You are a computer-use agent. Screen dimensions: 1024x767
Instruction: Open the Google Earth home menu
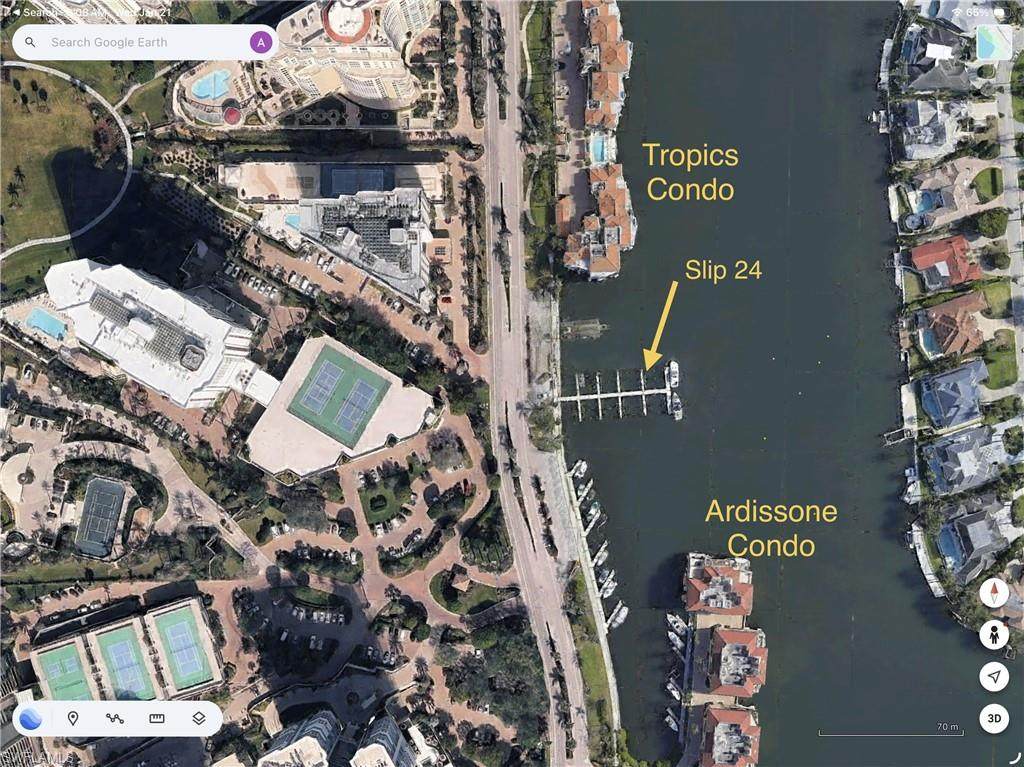point(31,718)
